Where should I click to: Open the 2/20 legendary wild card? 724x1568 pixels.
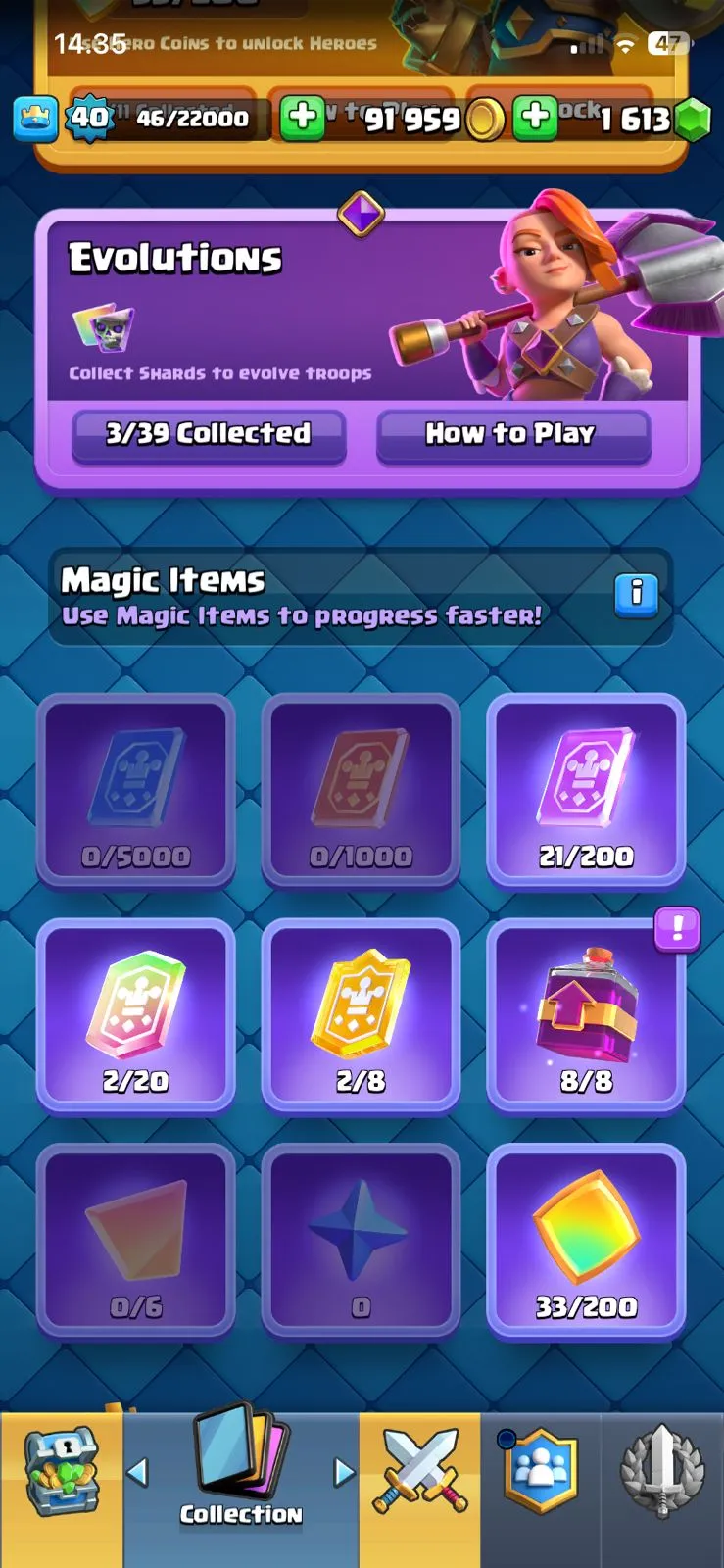pyautogui.click(x=135, y=1015)
